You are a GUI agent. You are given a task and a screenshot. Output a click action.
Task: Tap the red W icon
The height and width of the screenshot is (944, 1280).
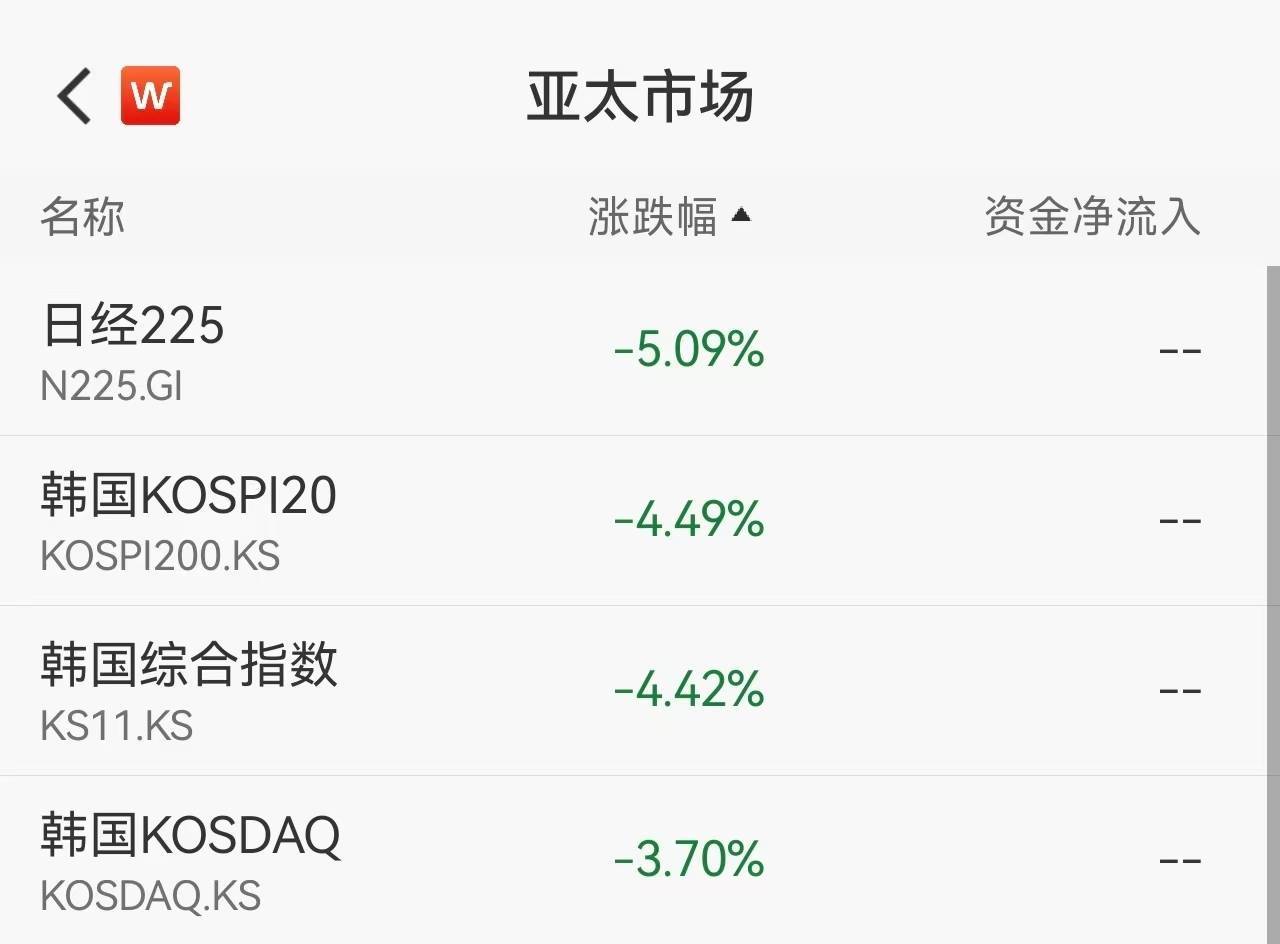pyautogui.click(x=150, y=96)
